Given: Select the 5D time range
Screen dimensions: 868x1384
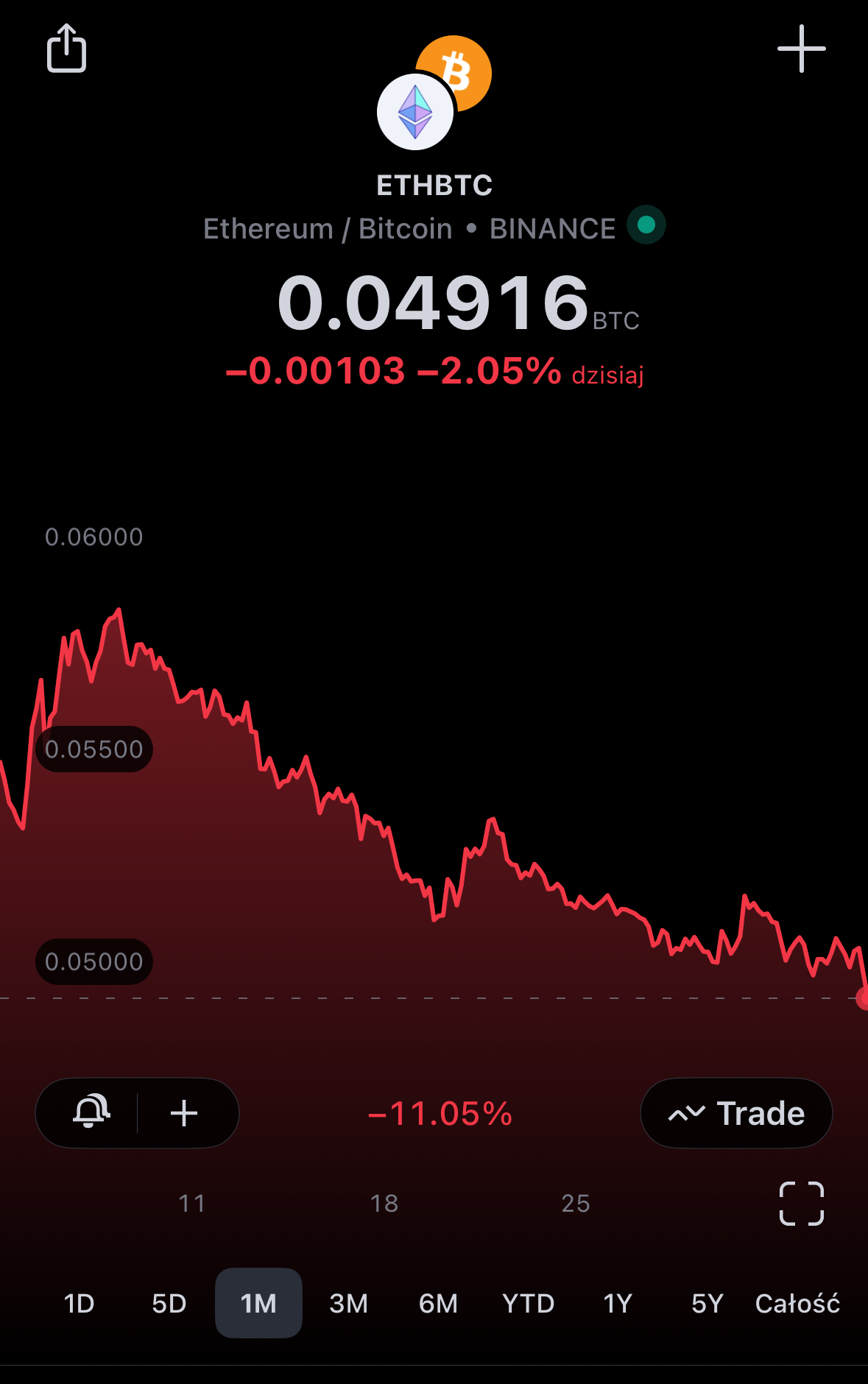Looking at the screenshot, I should (169, 1303).
